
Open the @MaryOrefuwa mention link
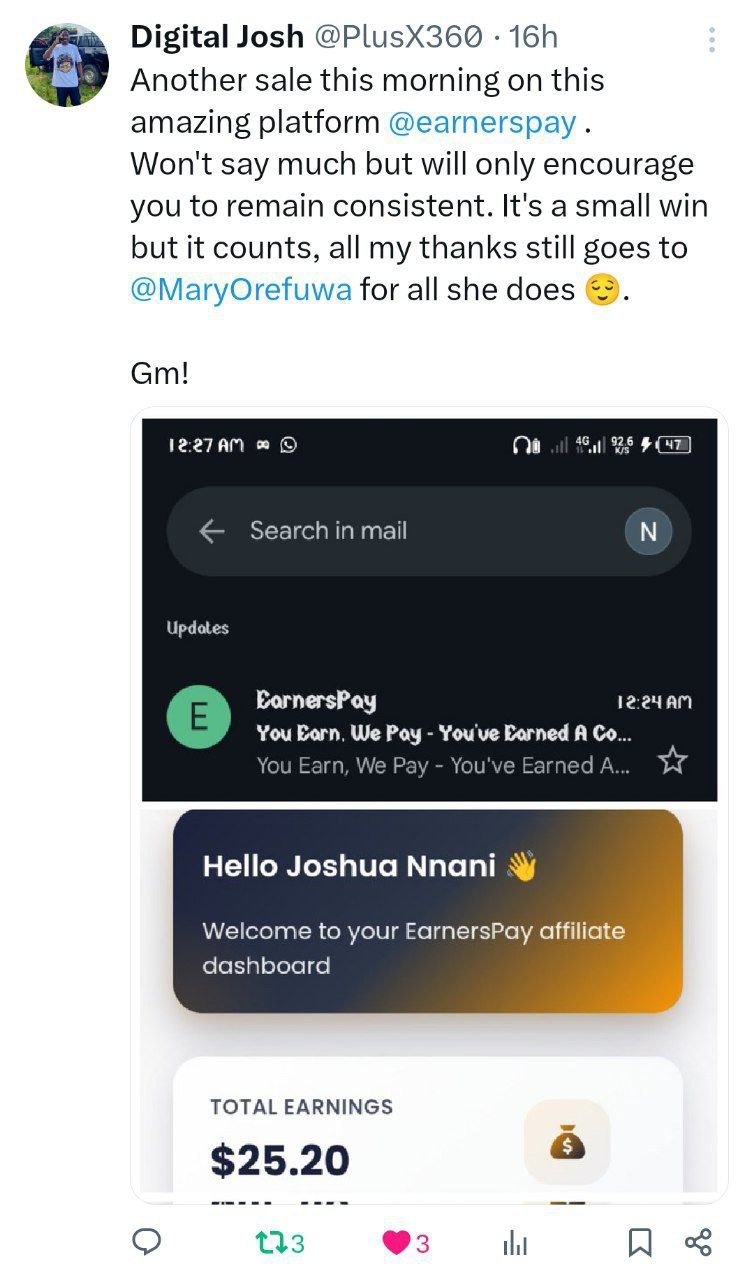click(x=241, y=291)
